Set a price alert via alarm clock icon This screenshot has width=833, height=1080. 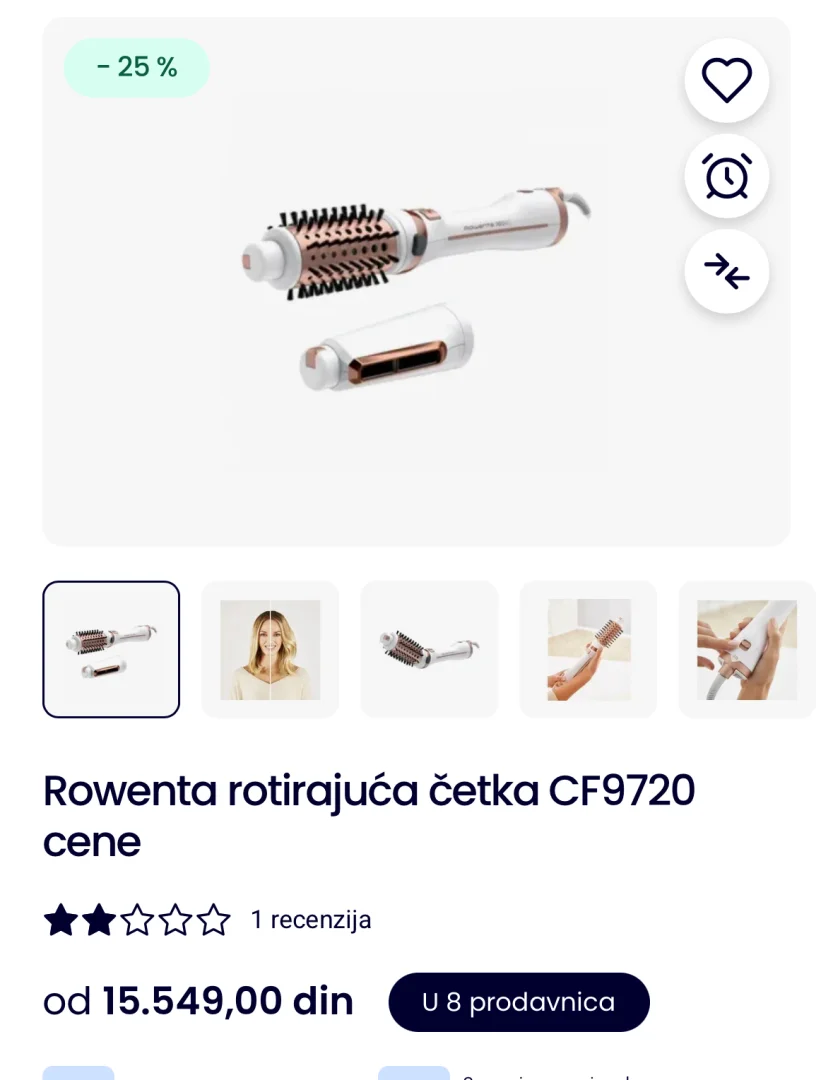point(727,175)
